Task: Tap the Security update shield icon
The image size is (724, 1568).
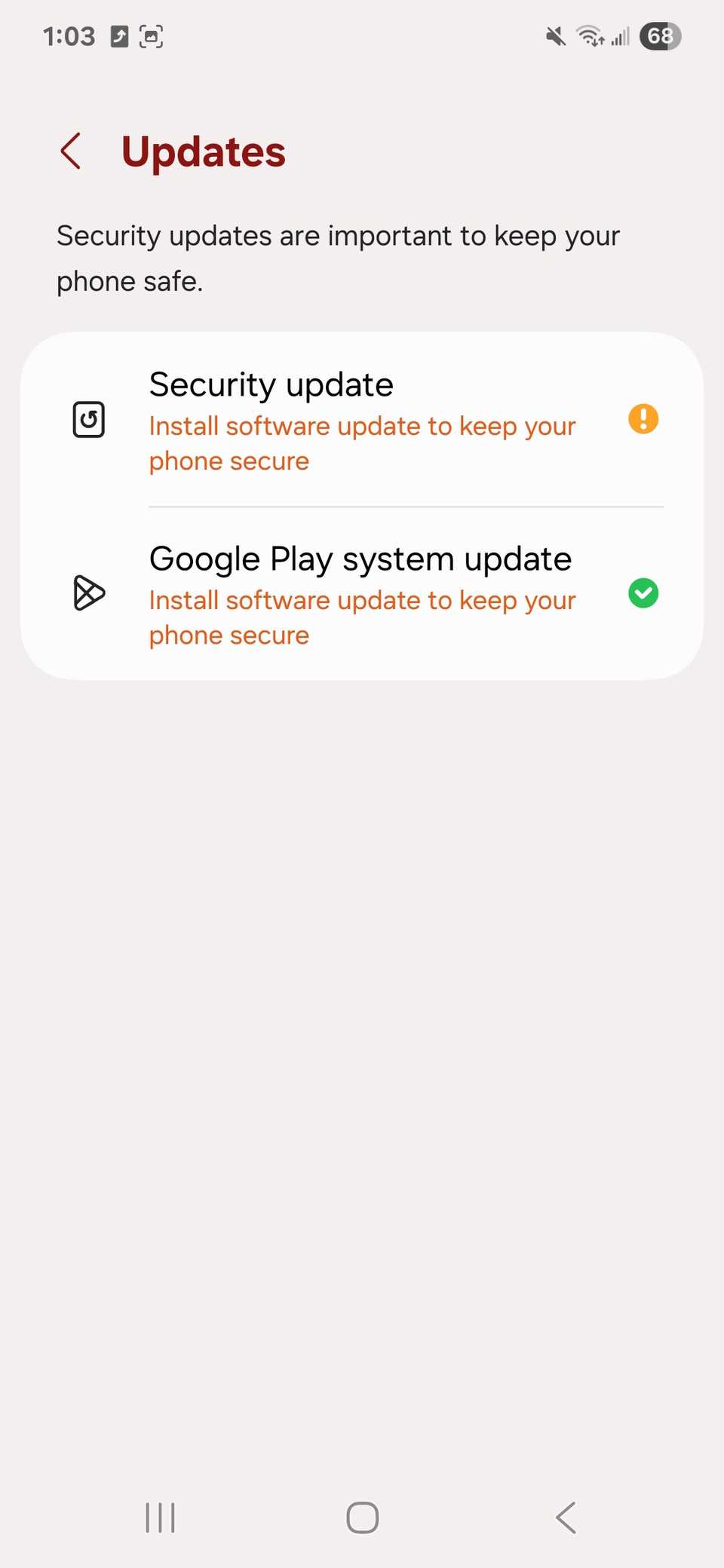Action: (87, 420)
